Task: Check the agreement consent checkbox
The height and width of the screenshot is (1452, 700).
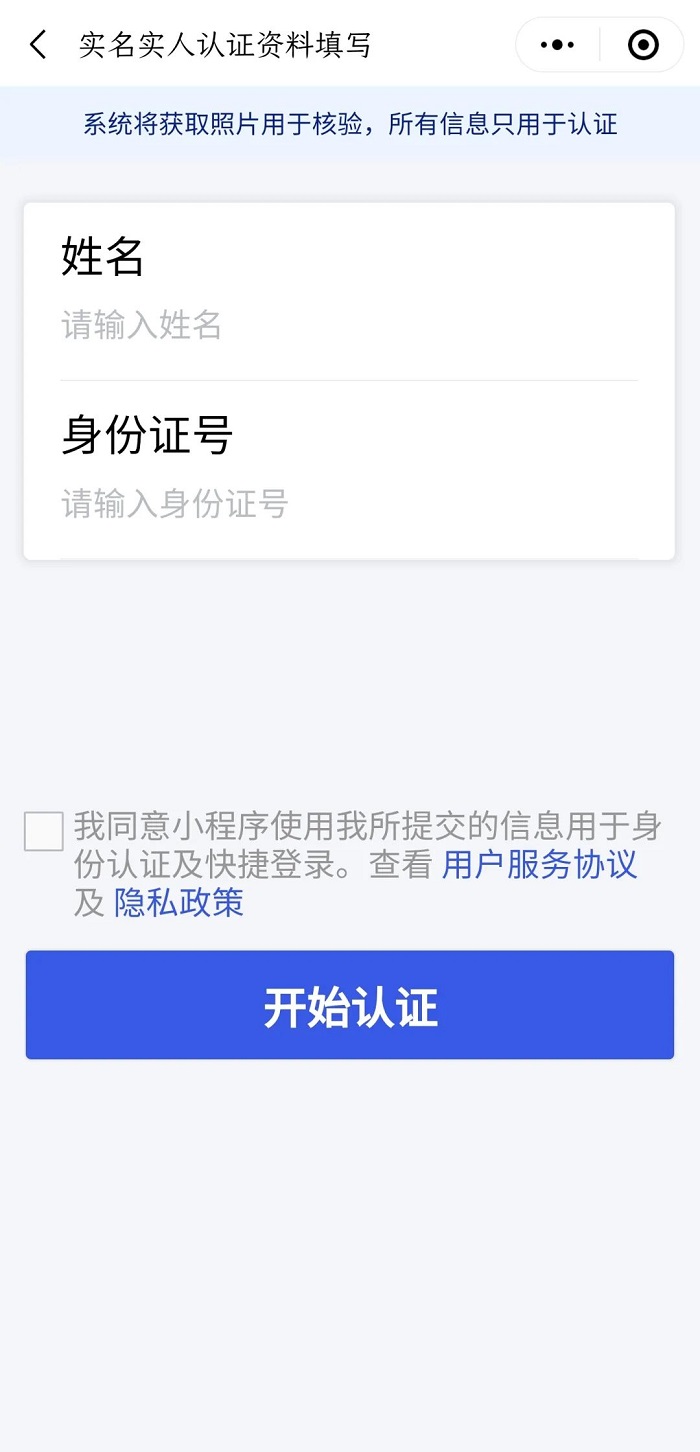Action: (44, 831)
